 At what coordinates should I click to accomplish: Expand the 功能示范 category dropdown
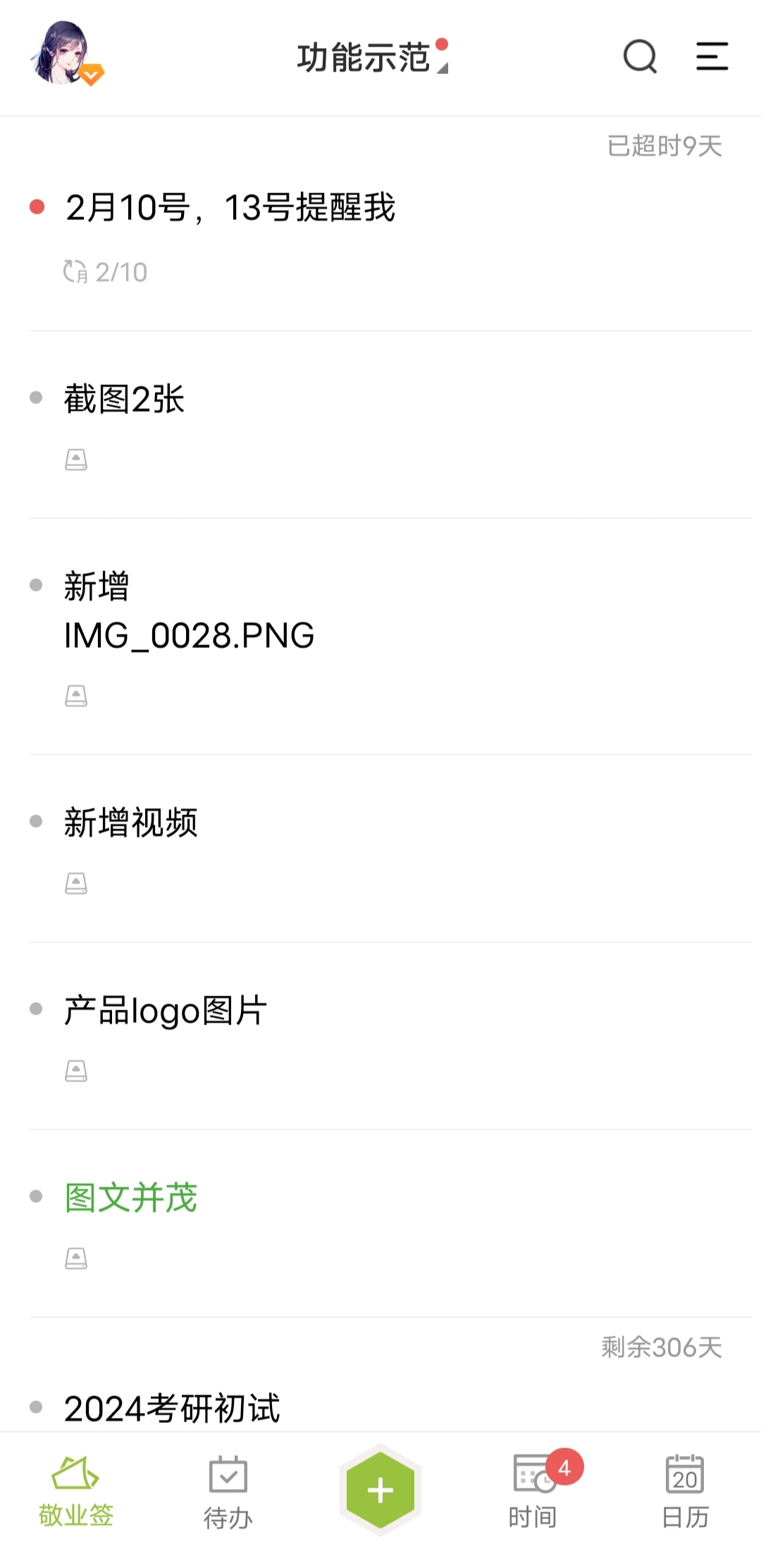click(x=372, y=57)
